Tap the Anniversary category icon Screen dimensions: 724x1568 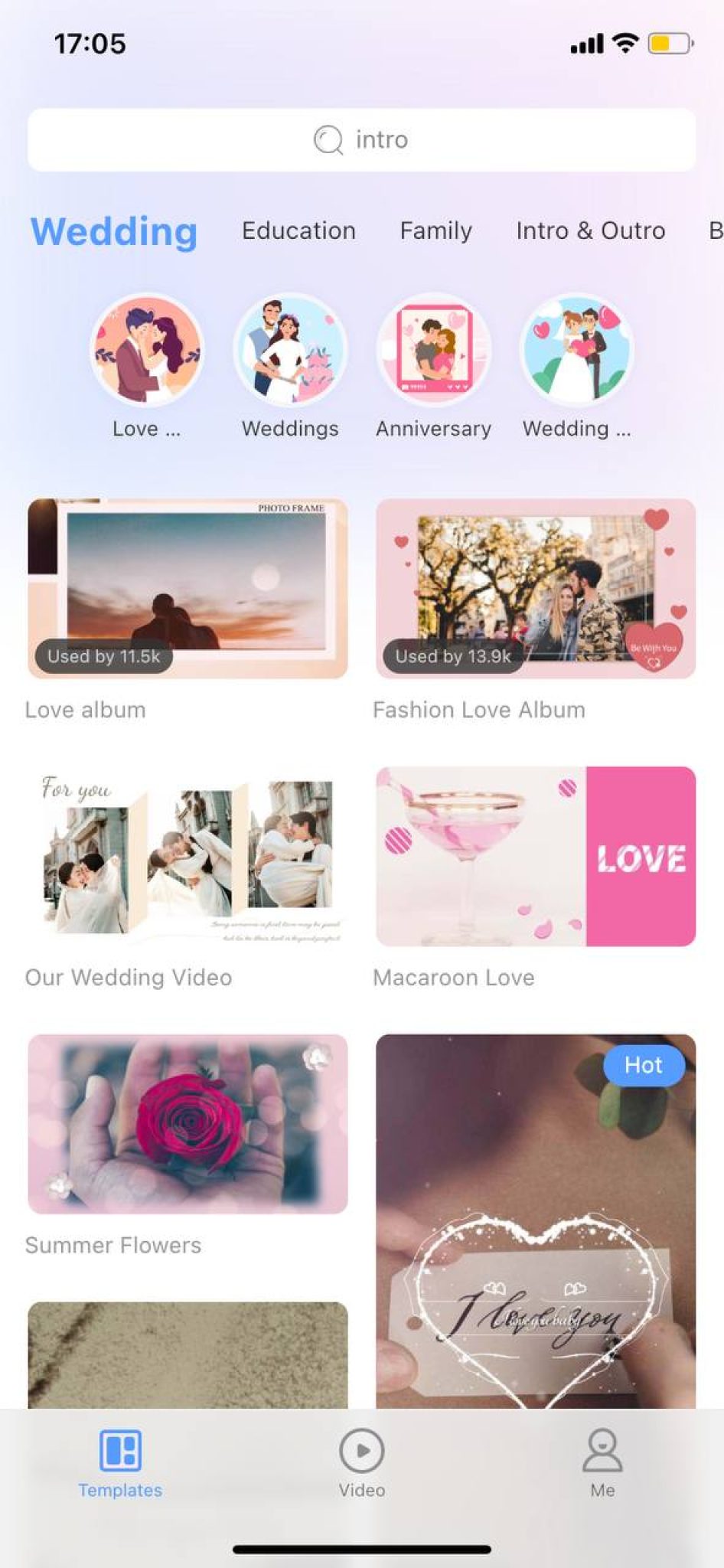coord(432,350)
